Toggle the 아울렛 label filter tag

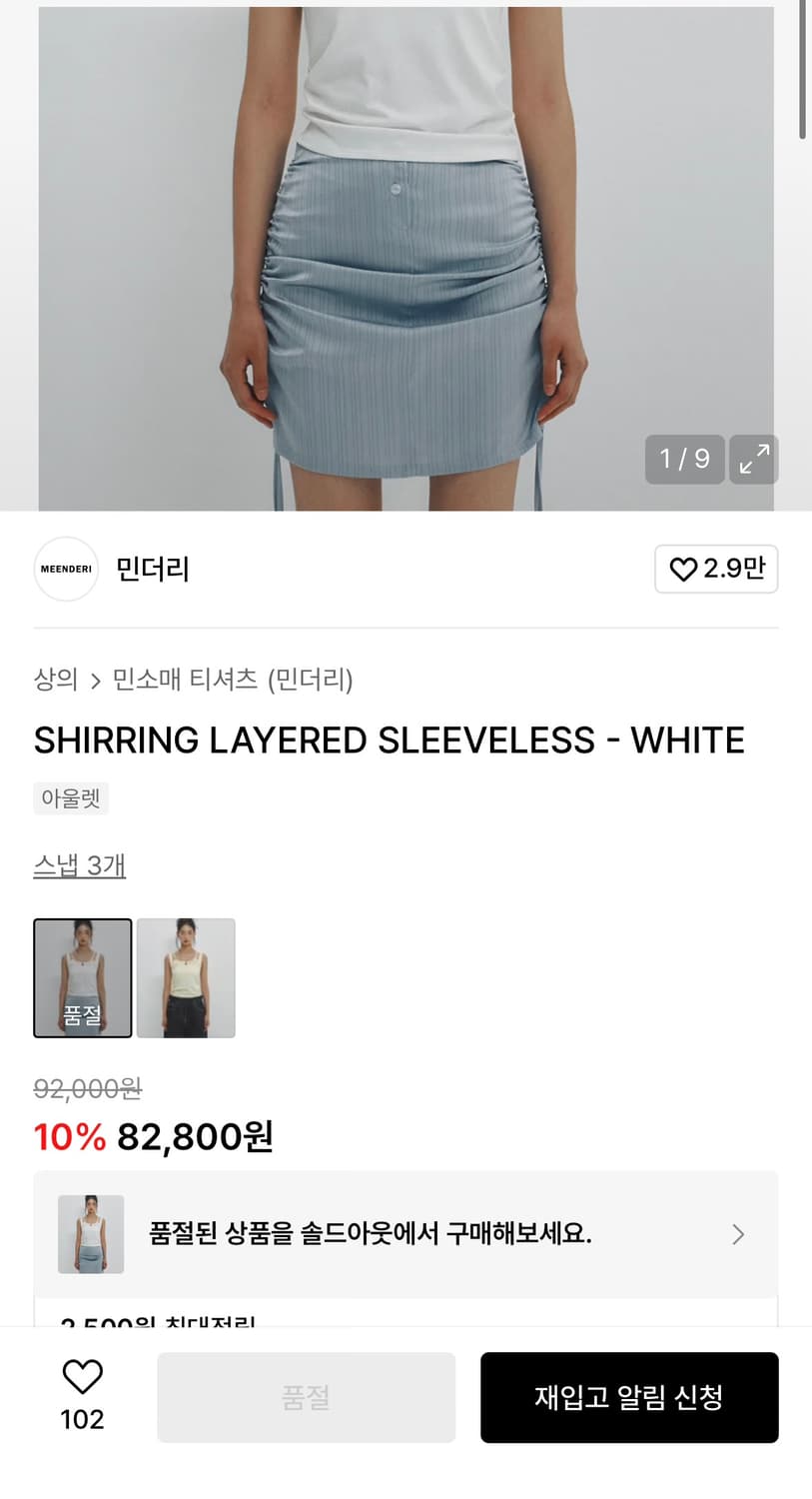tap(70, 797)
